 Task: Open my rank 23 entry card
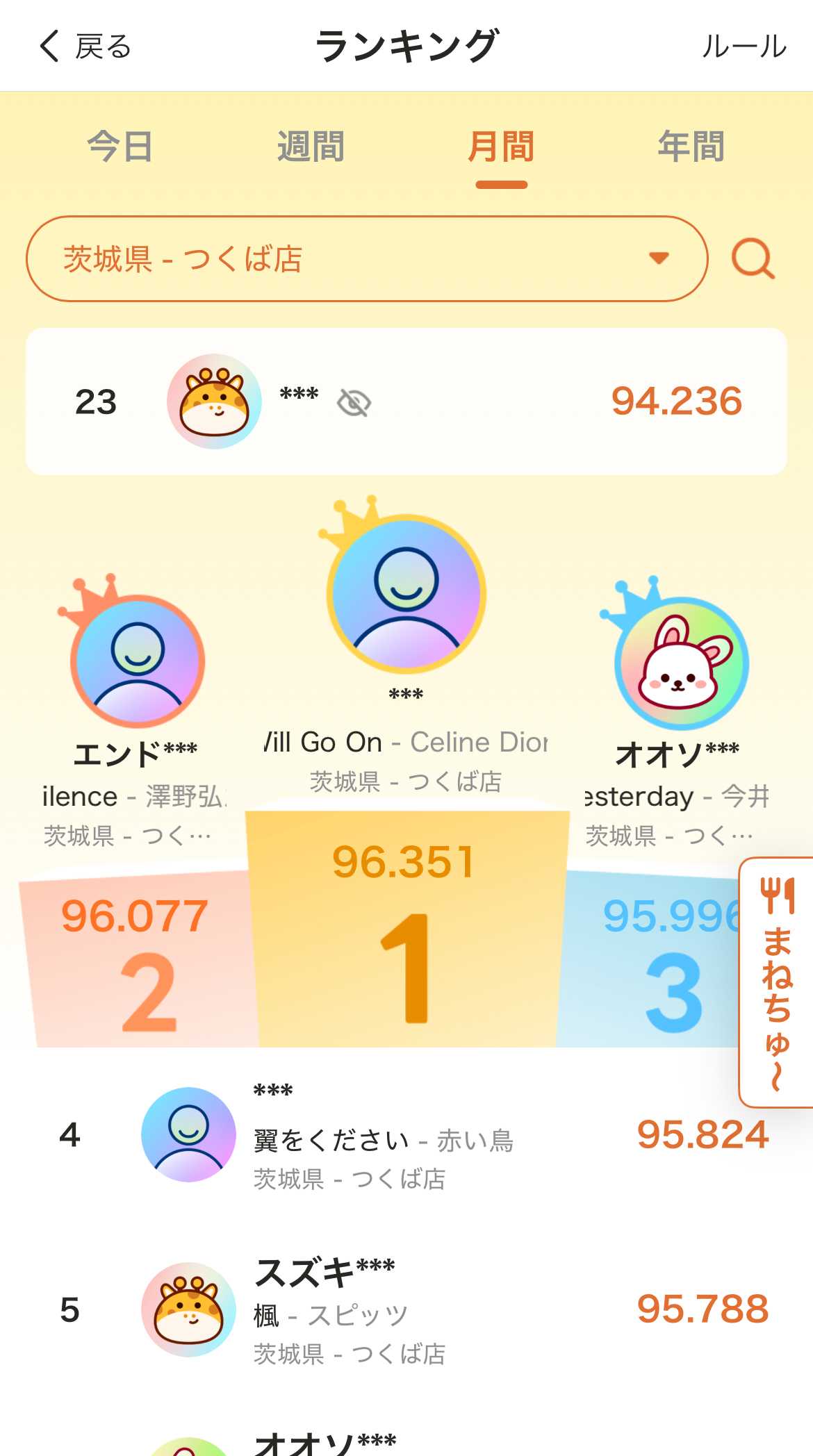click(x=406, y=402)
